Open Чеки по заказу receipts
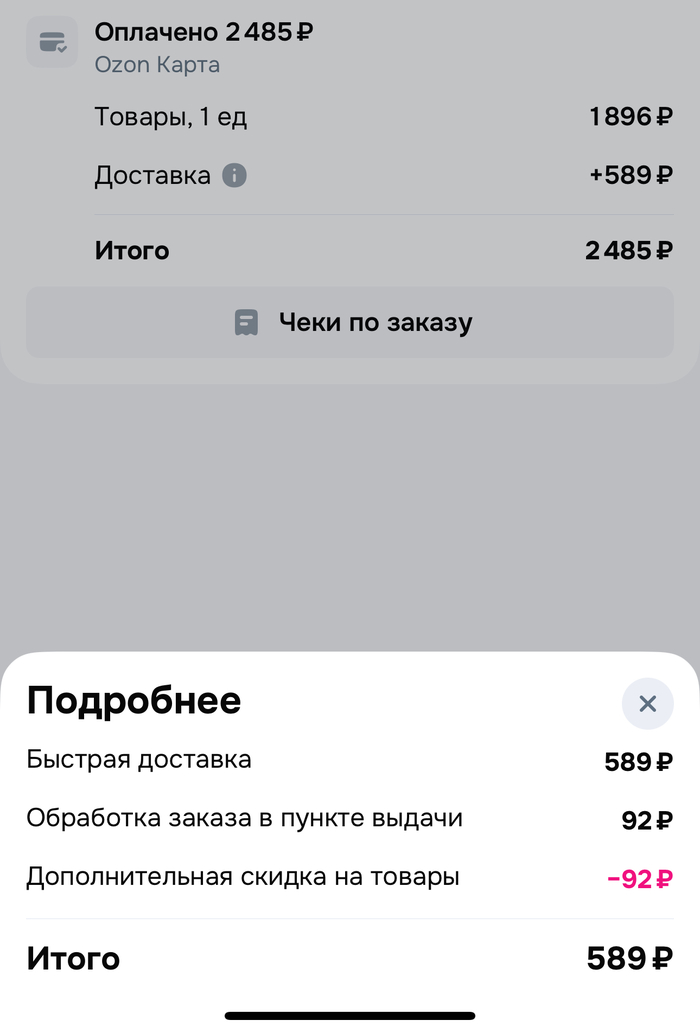Viewport: 700px width, 1033px height. pyautogui.click(x=350, y=323)
